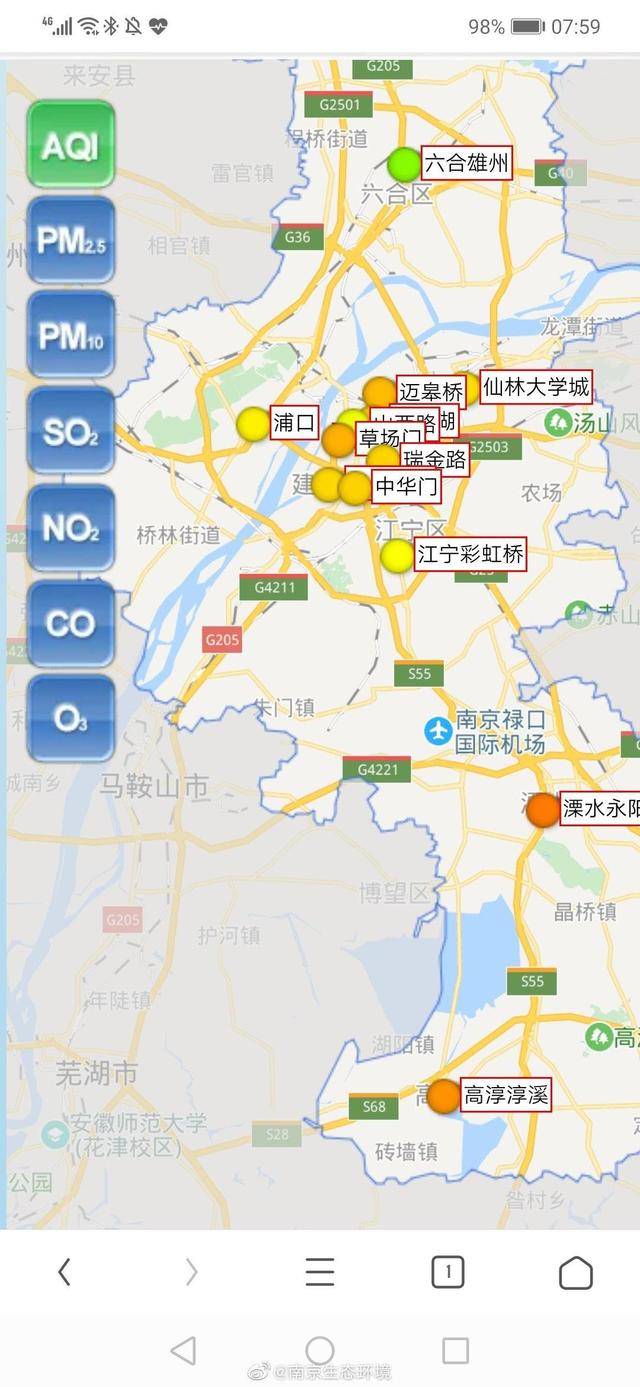Go back in the browser toolbar
The image size is (640, 1387).
click(x=64, y=1272)
